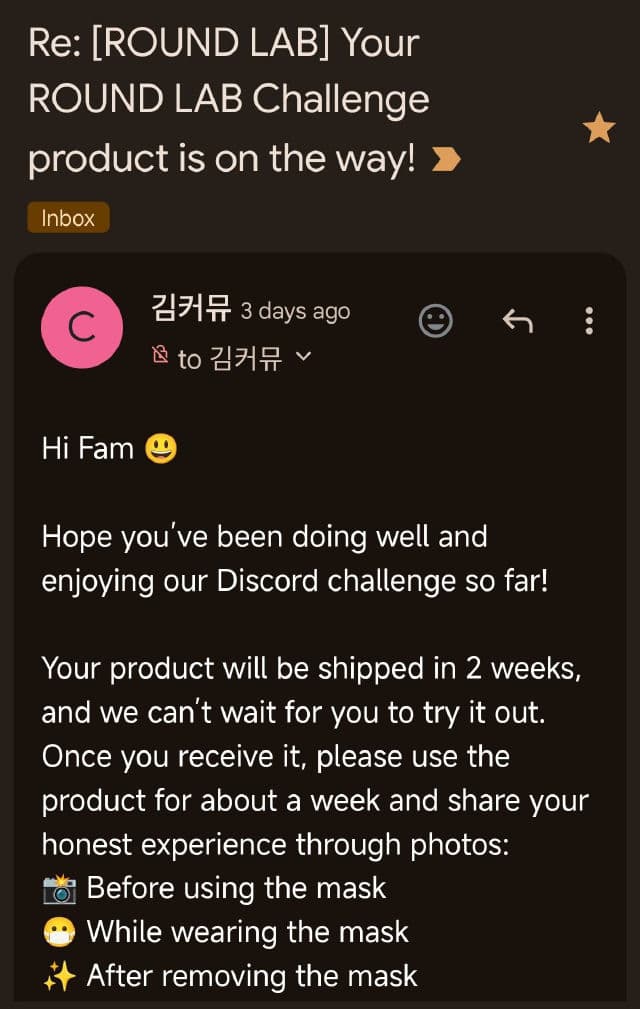This screenshot has width=640, height=1009.
Task: Expand the recipient details chevron
Action: coord(305,357)
